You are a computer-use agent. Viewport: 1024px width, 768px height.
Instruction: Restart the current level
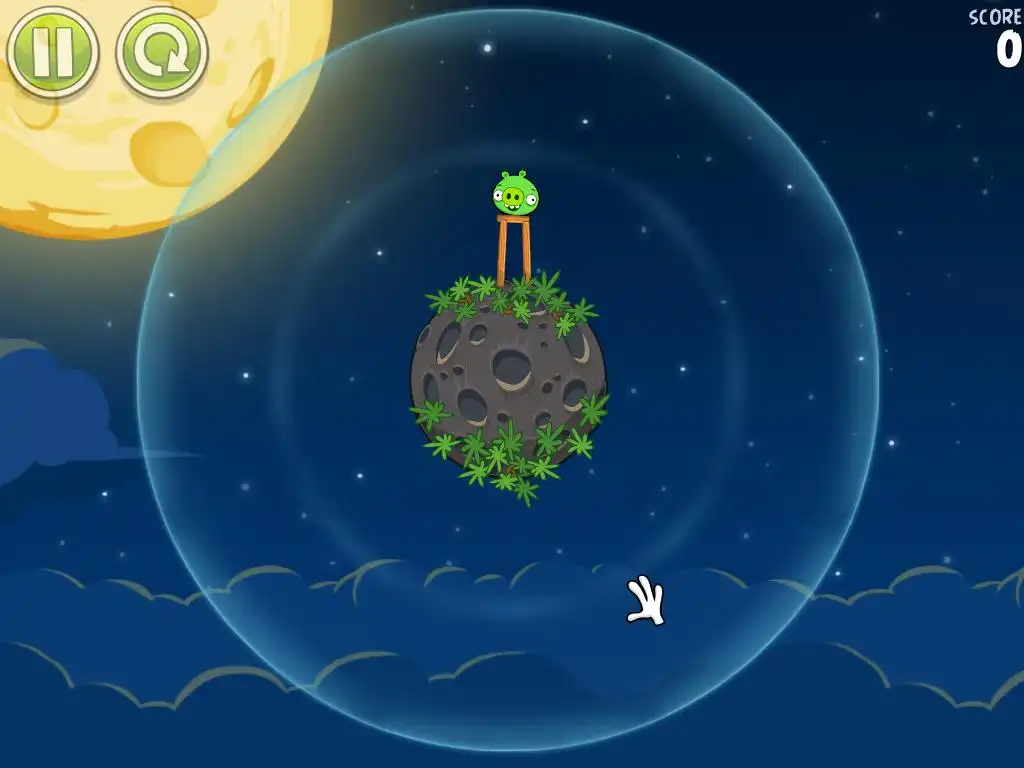click(x=162, y=52)
